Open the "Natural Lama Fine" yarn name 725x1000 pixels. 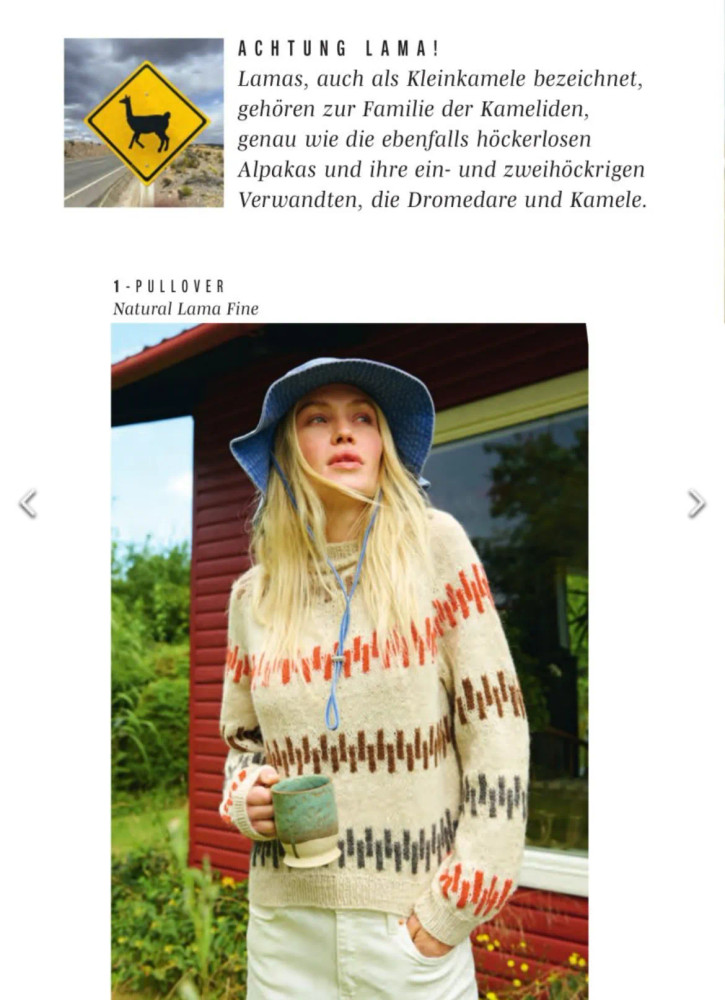pyautogui.click(x=185, y=308)
